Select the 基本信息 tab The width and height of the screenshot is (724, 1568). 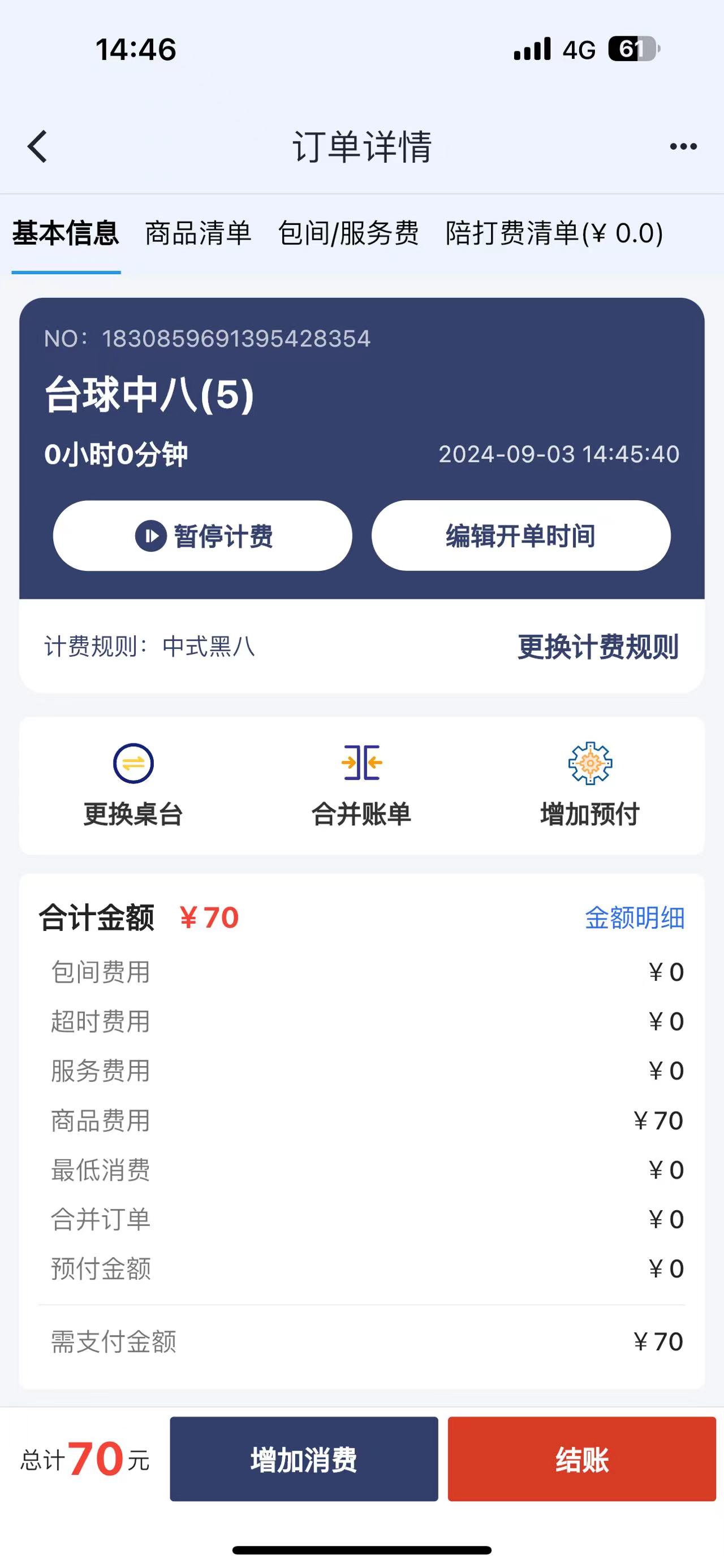[66, 234]
